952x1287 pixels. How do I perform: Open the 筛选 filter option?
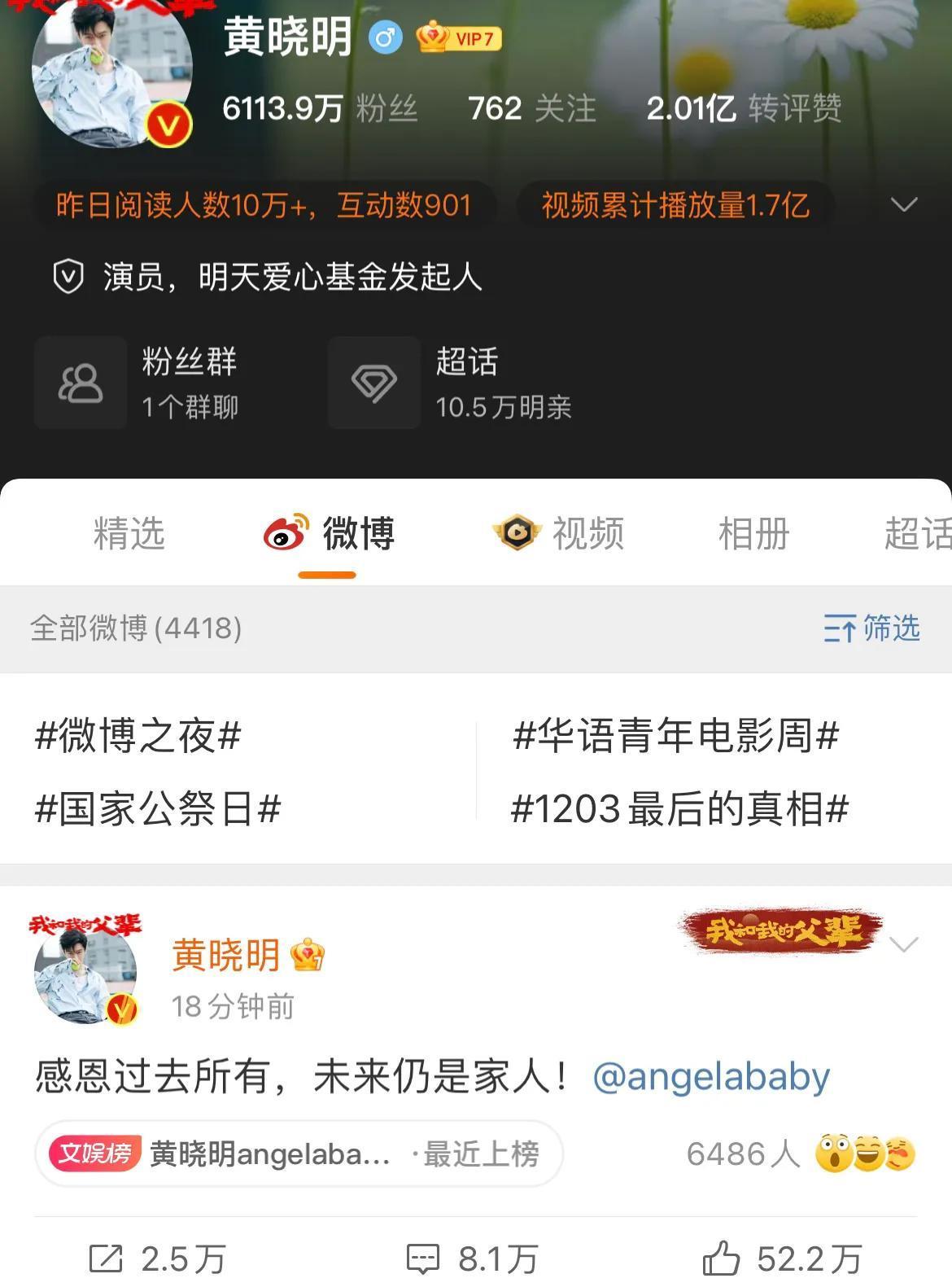click(x=871, y=628)
